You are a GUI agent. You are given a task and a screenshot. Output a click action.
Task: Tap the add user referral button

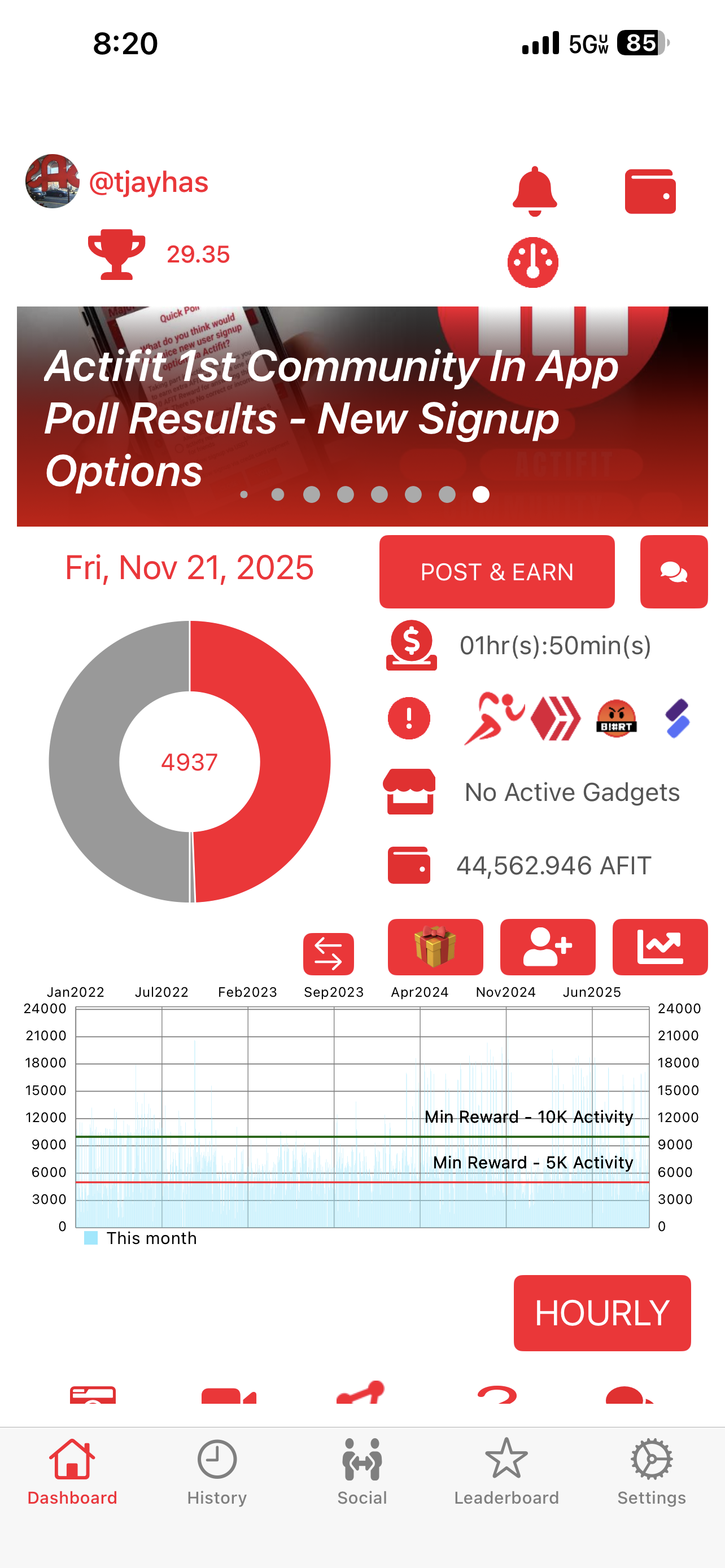547,947
